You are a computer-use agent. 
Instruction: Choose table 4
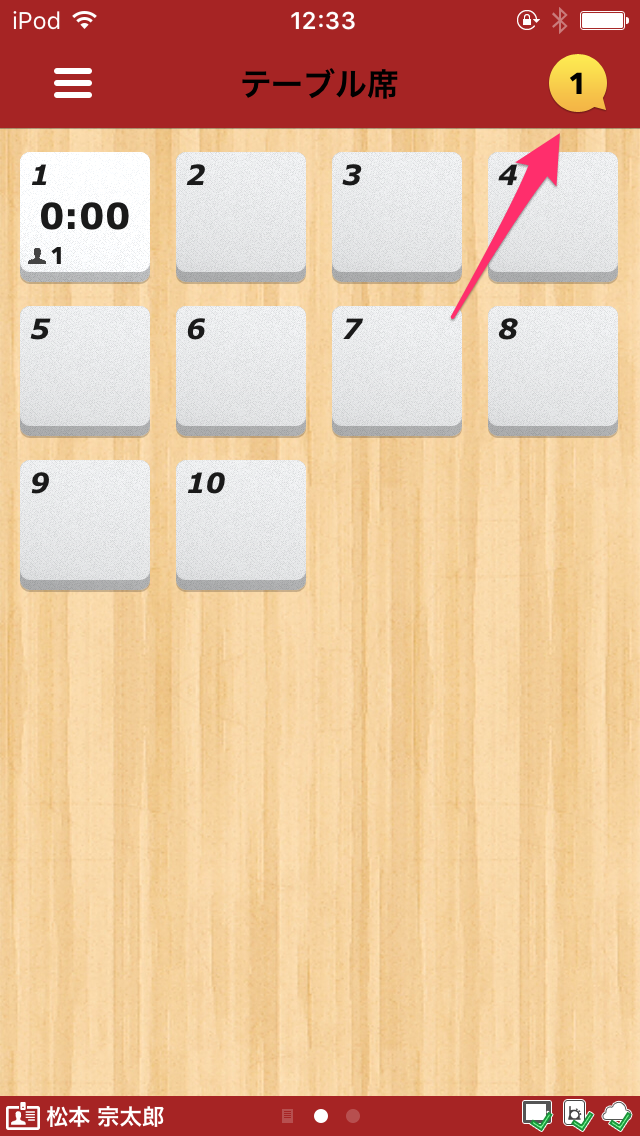(x=553, y=217)
